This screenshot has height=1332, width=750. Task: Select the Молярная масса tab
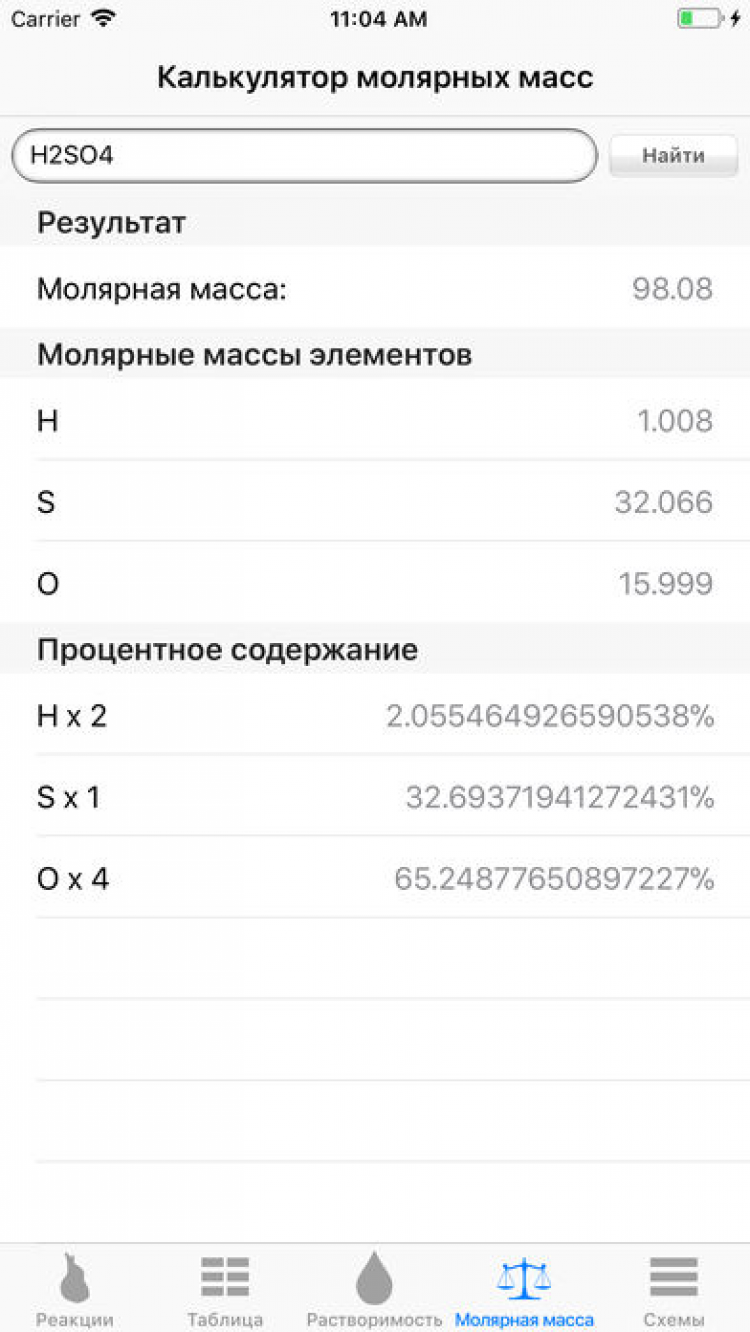pos(524,1289)
